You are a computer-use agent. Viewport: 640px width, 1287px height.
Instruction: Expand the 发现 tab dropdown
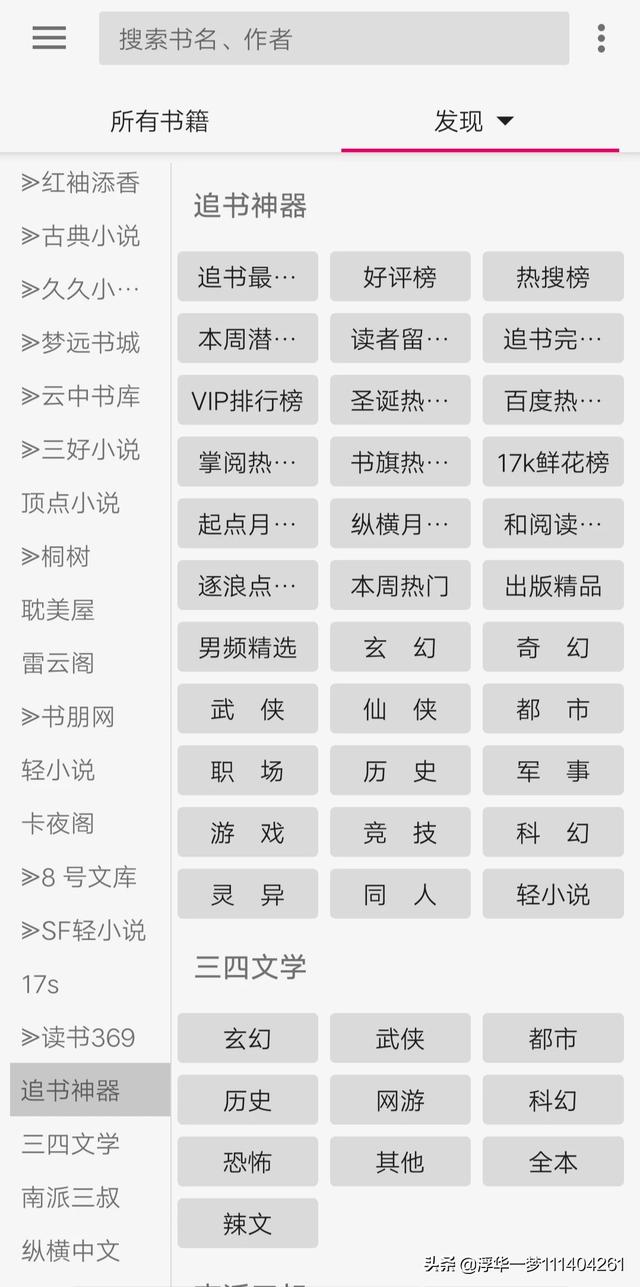474,122
